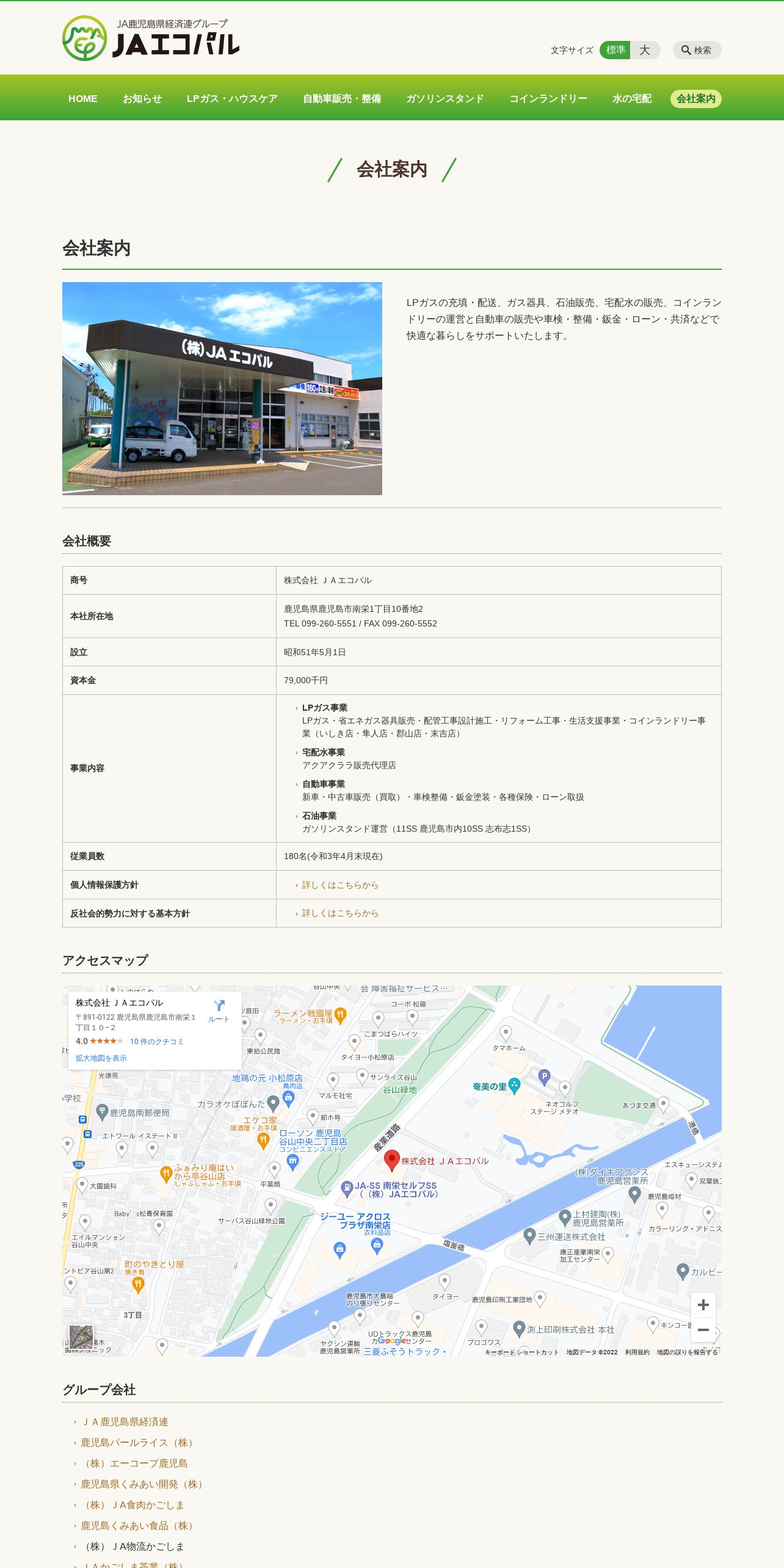
Task: Open the お知らせ menu item
Action: pos(142,98)
